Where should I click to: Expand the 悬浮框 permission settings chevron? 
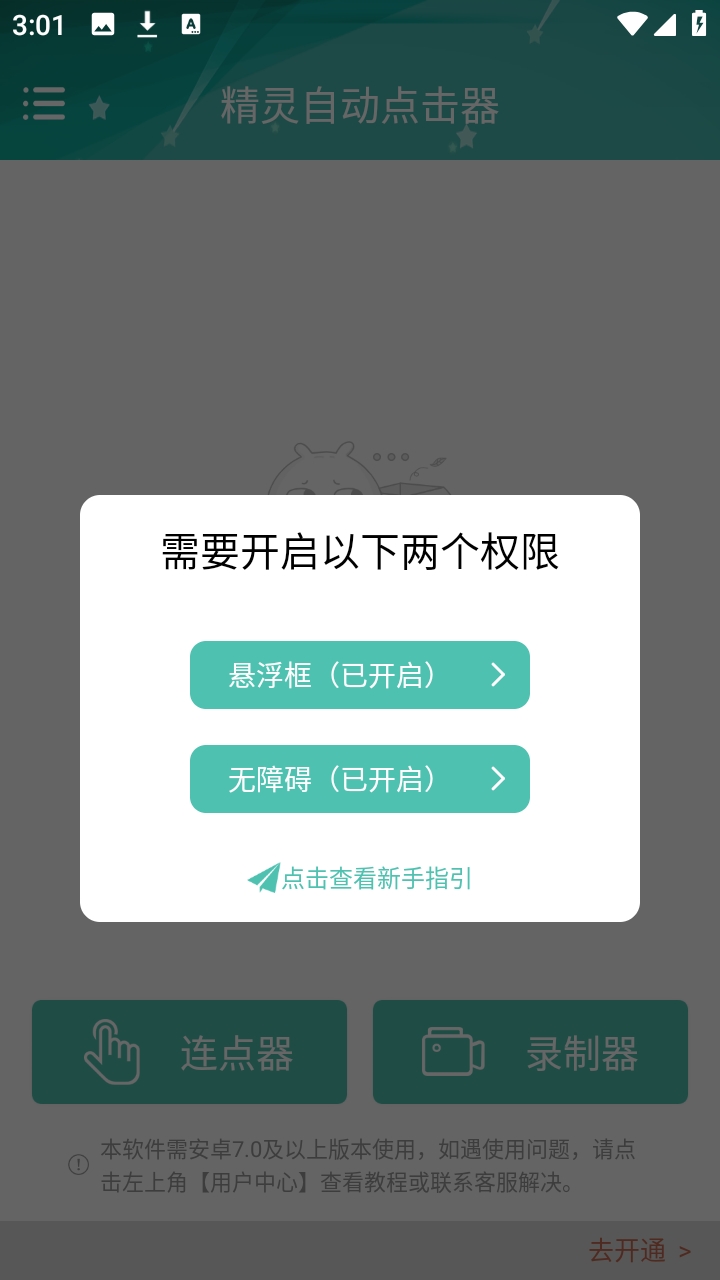pos(495,675)
